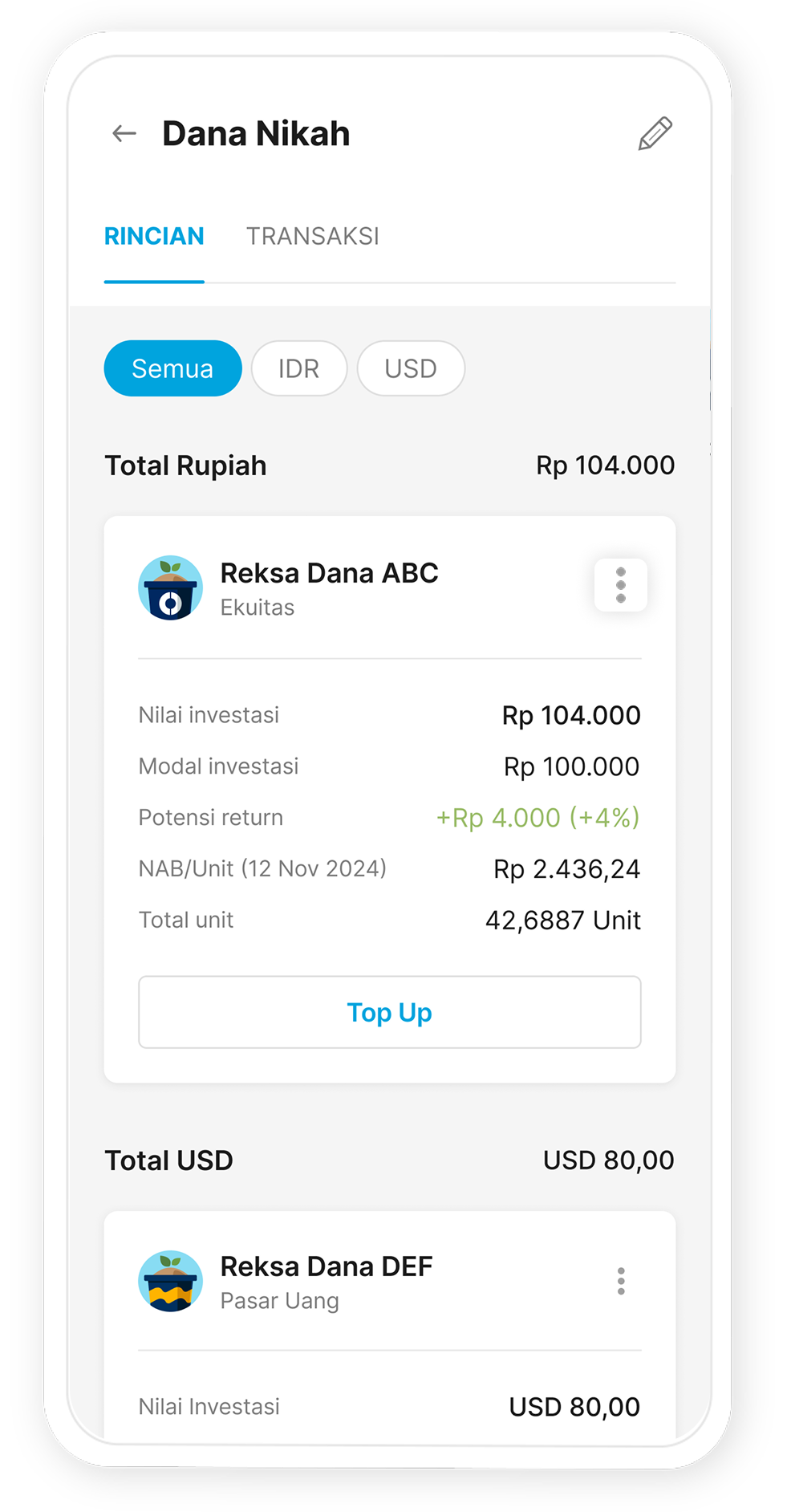The image size is (787, 1512).
Task: Top Up Reksa Dana ABC
Action: click(389, 1012)
